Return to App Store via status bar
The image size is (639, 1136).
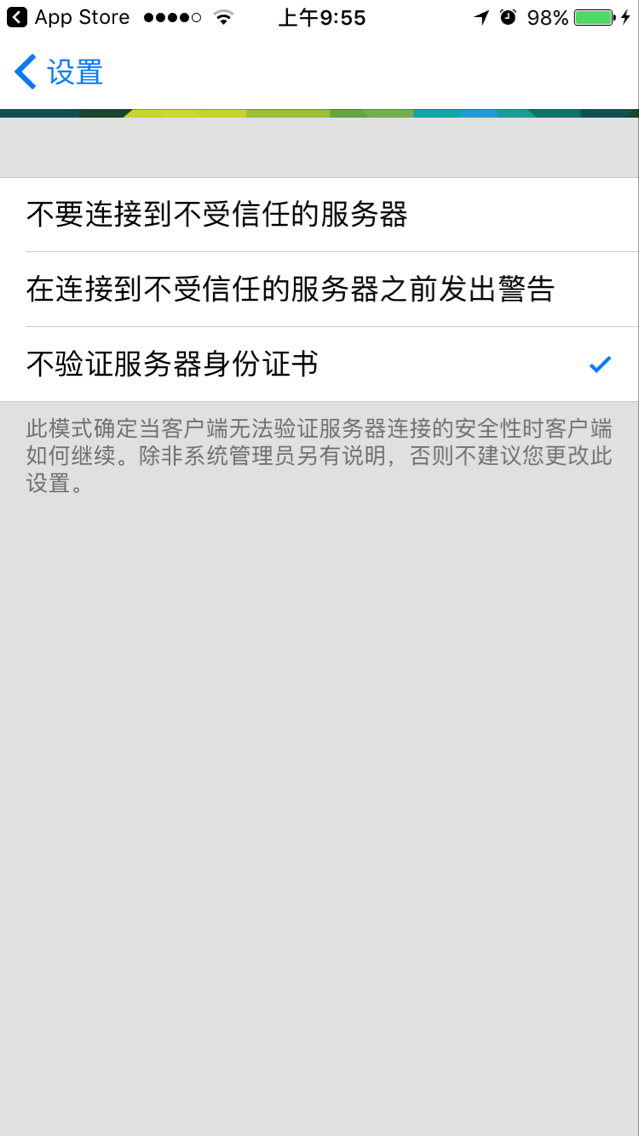coord(68,17)
